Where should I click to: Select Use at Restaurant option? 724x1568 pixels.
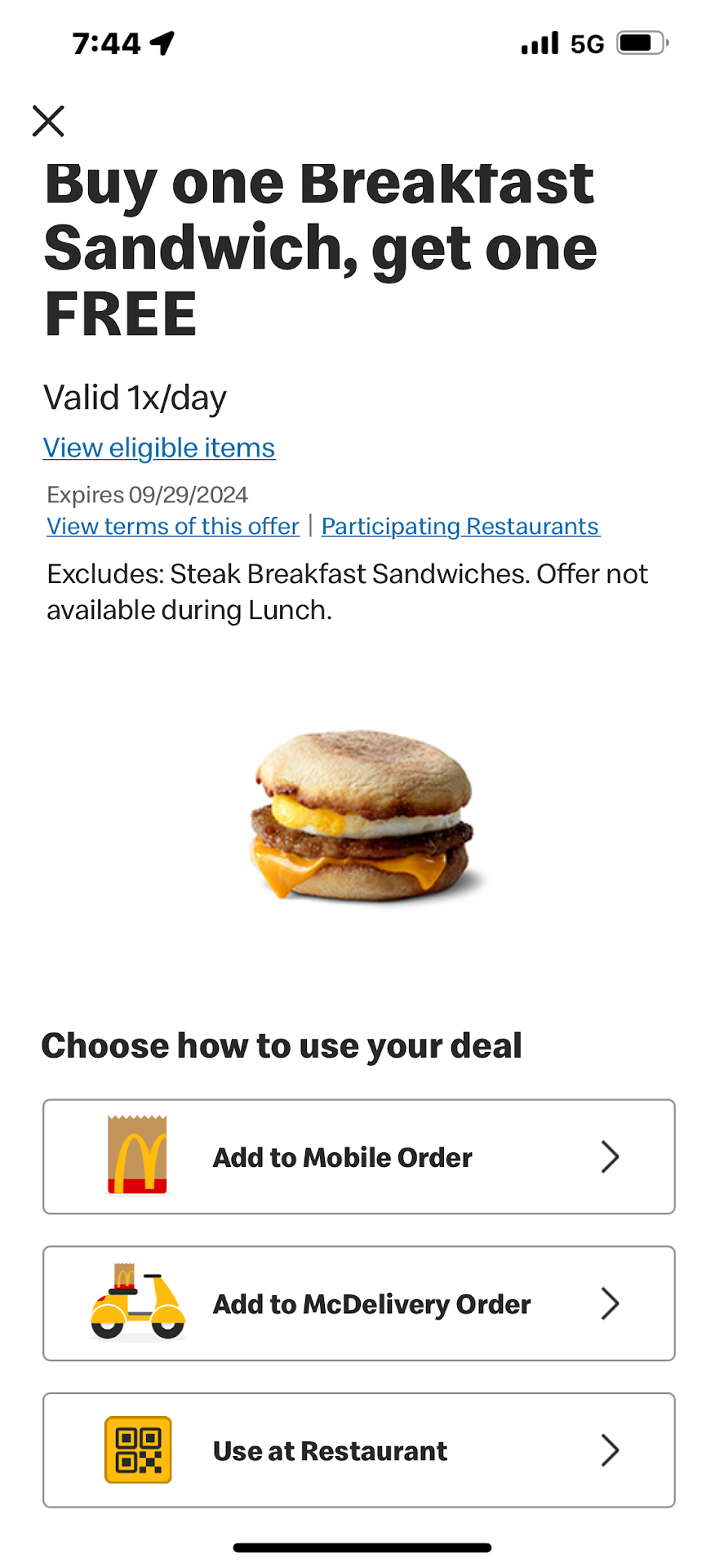[x=359, y=1450]
